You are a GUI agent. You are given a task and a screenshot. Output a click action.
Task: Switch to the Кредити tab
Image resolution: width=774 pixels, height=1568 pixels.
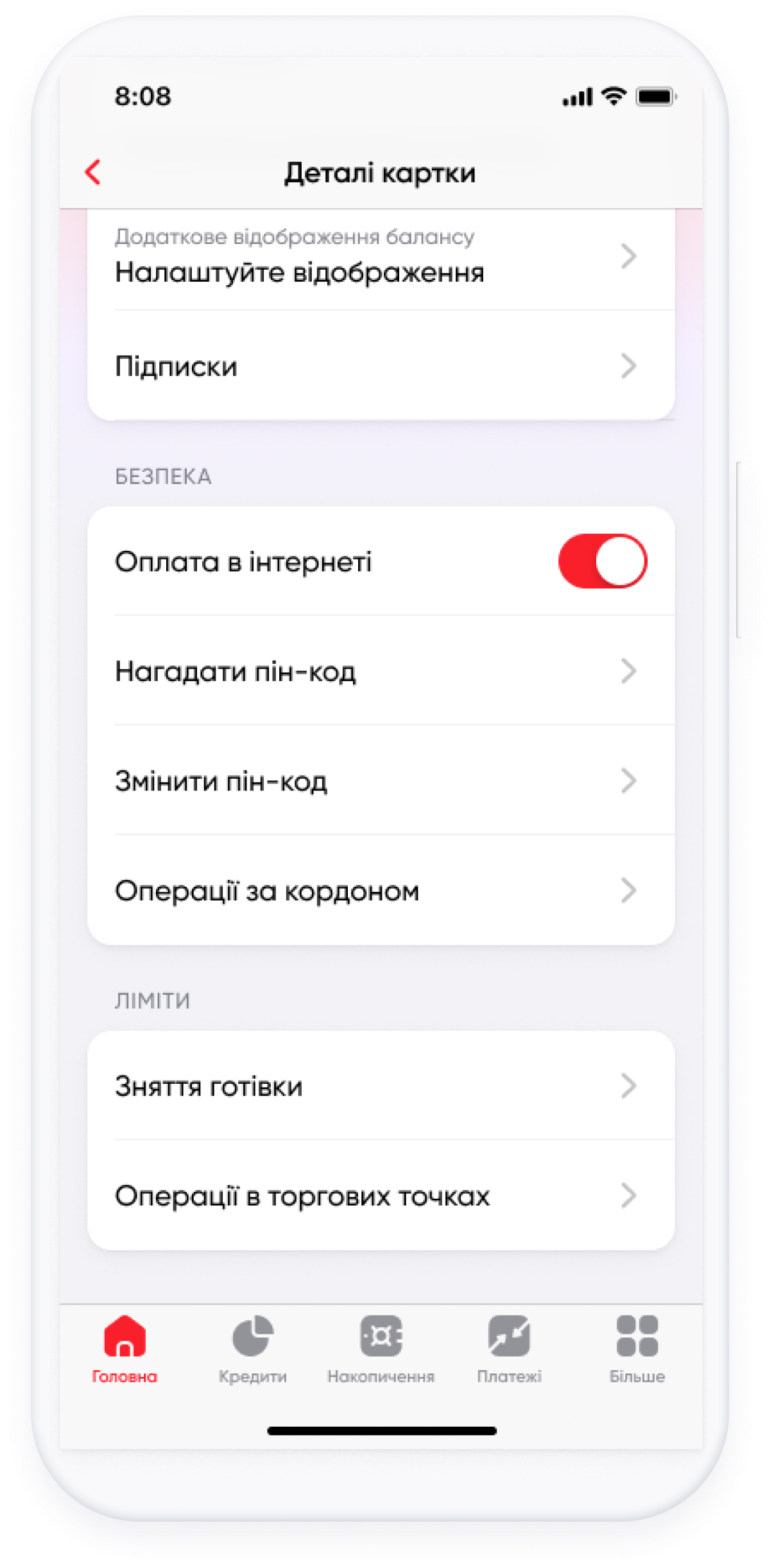pos(252,1347)
